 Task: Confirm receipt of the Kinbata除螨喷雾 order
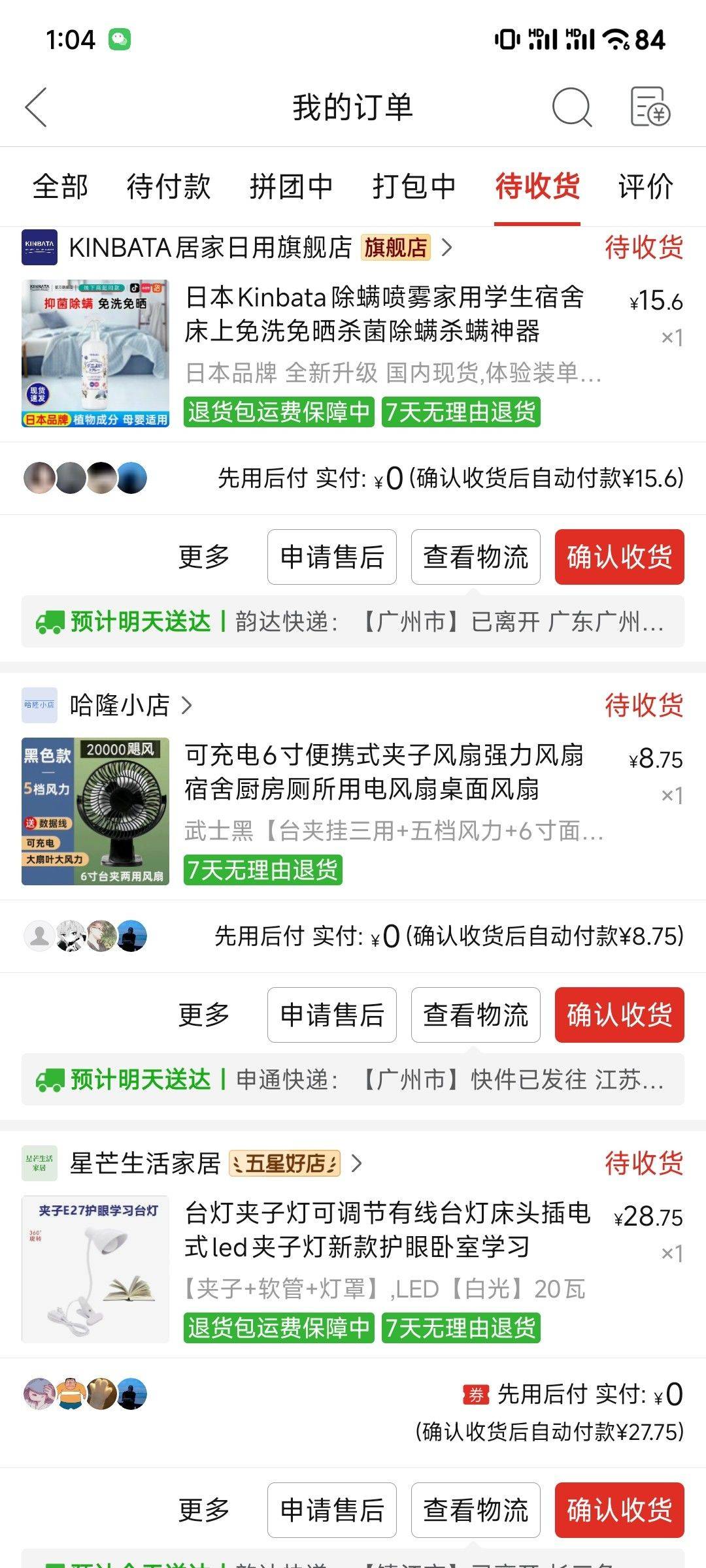tap(619, 557)
